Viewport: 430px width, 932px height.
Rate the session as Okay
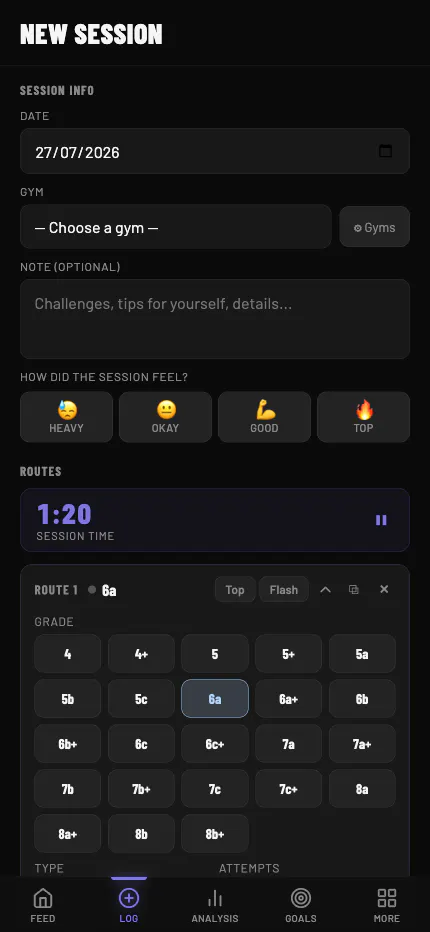click(165, 417)
